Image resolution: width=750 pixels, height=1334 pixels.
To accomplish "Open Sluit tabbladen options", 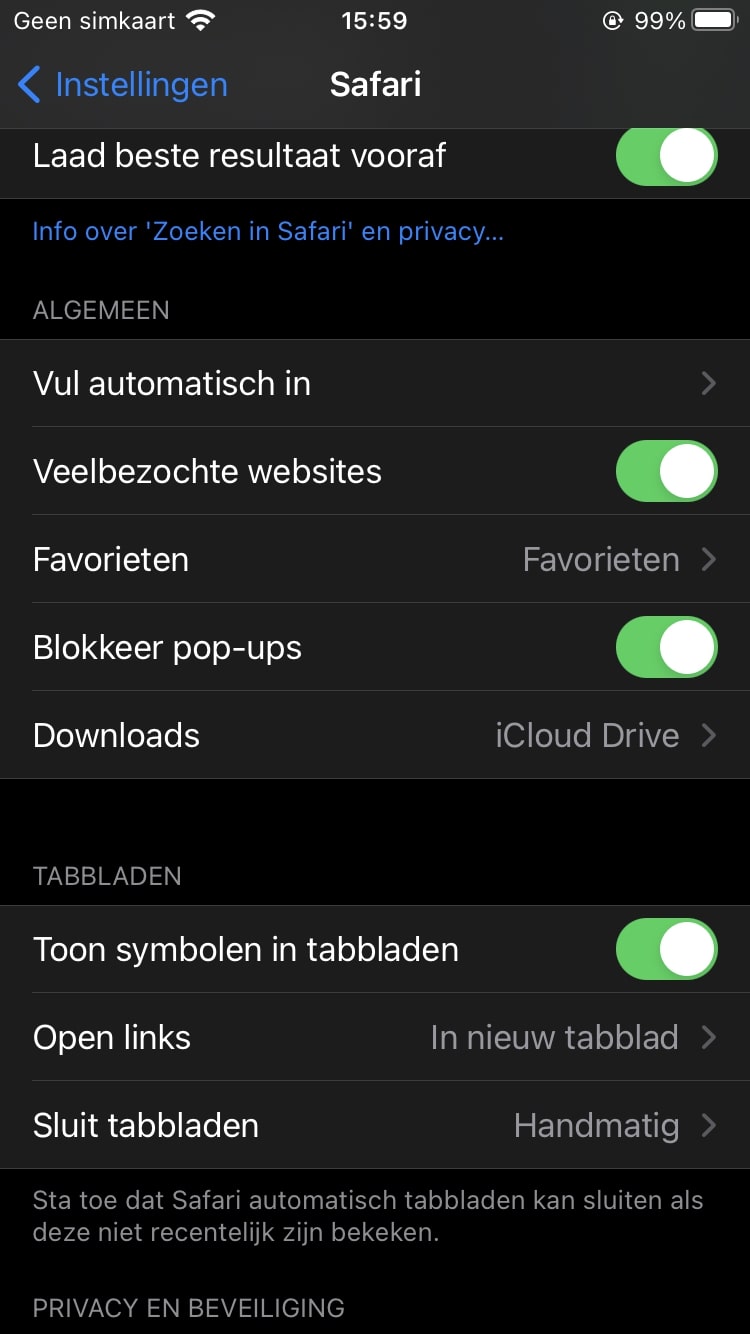I will point(375,1126).
